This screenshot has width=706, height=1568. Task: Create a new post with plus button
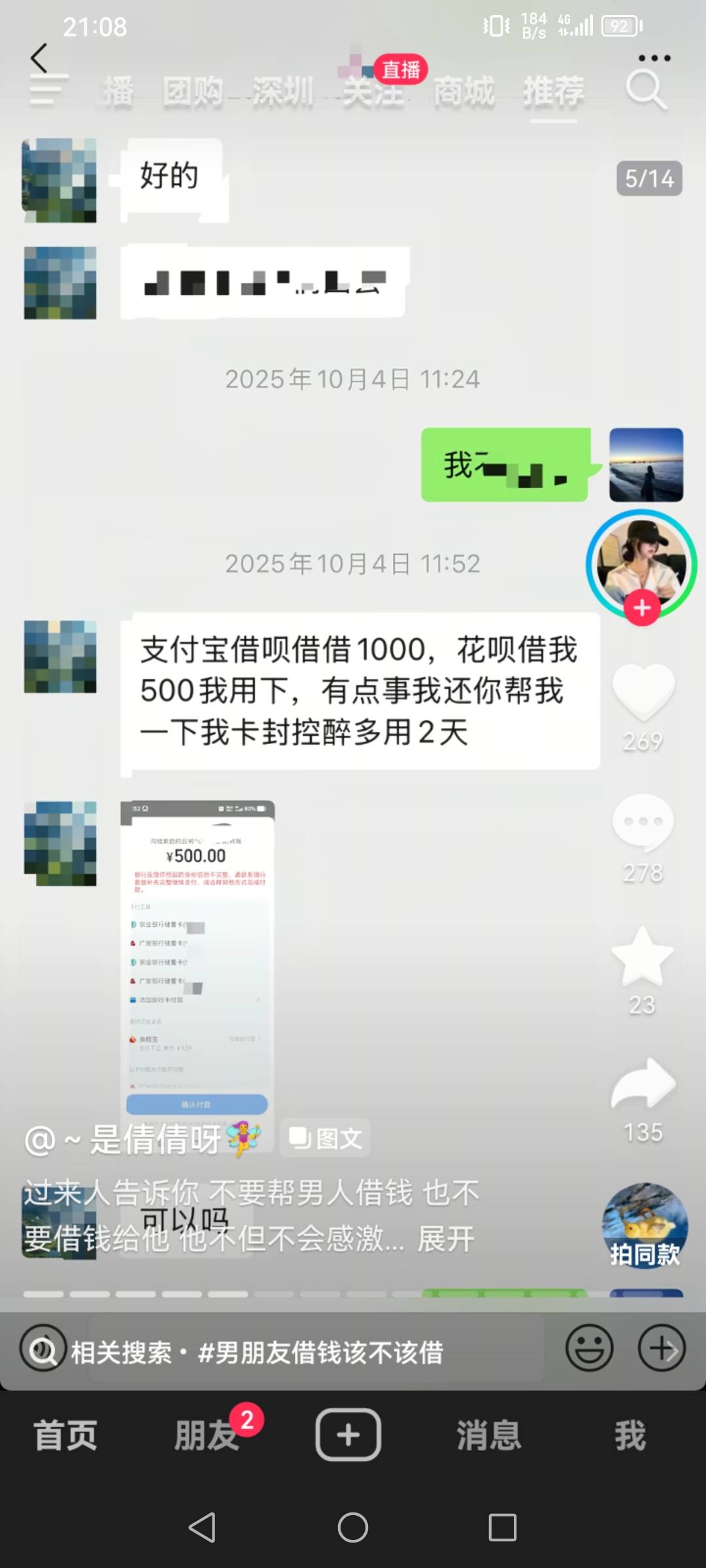[x=348, y=1435]
